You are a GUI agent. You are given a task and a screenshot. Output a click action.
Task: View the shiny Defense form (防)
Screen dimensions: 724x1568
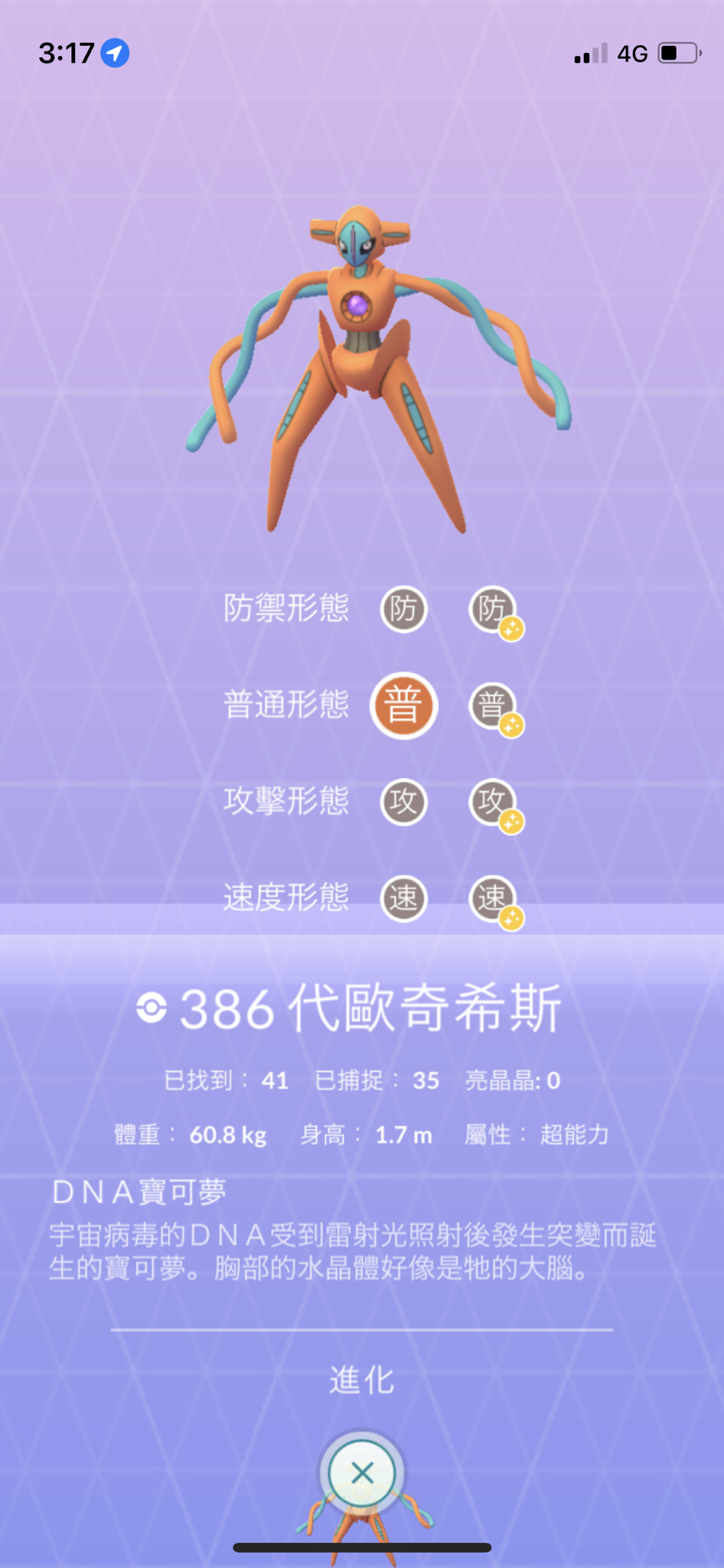click(x=492, y=610)
